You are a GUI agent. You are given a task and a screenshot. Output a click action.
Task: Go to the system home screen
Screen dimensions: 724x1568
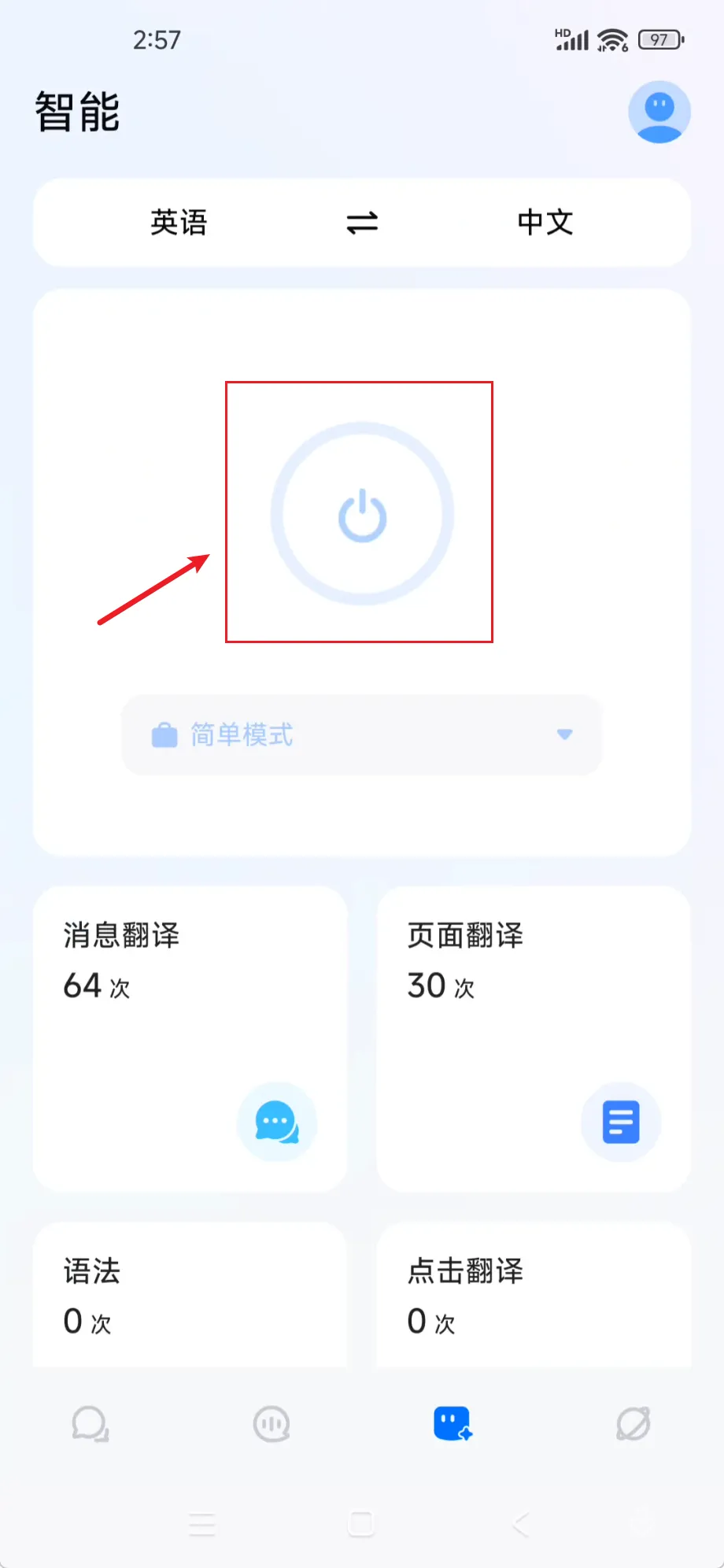tap(361, 1524)
